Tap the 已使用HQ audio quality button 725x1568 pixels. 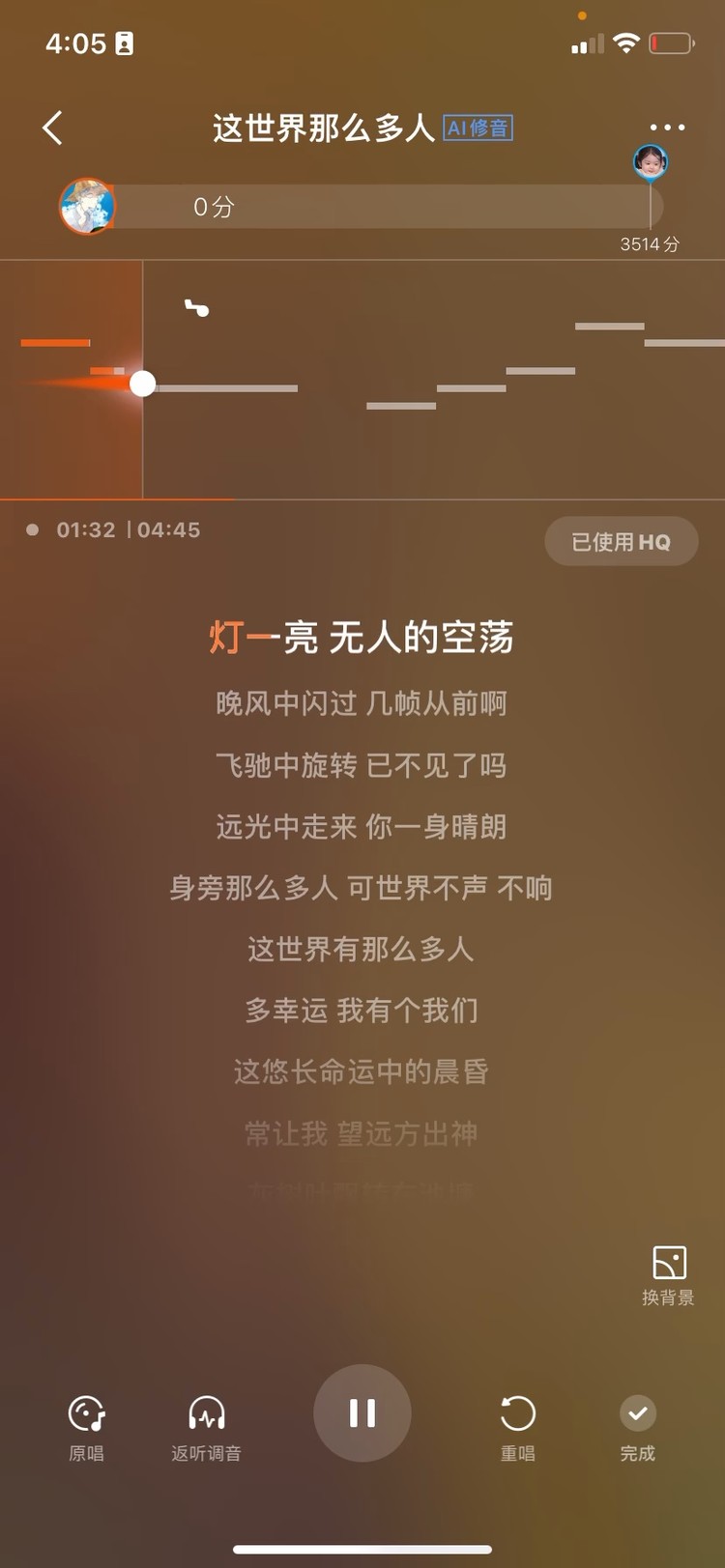click(622, 541)
